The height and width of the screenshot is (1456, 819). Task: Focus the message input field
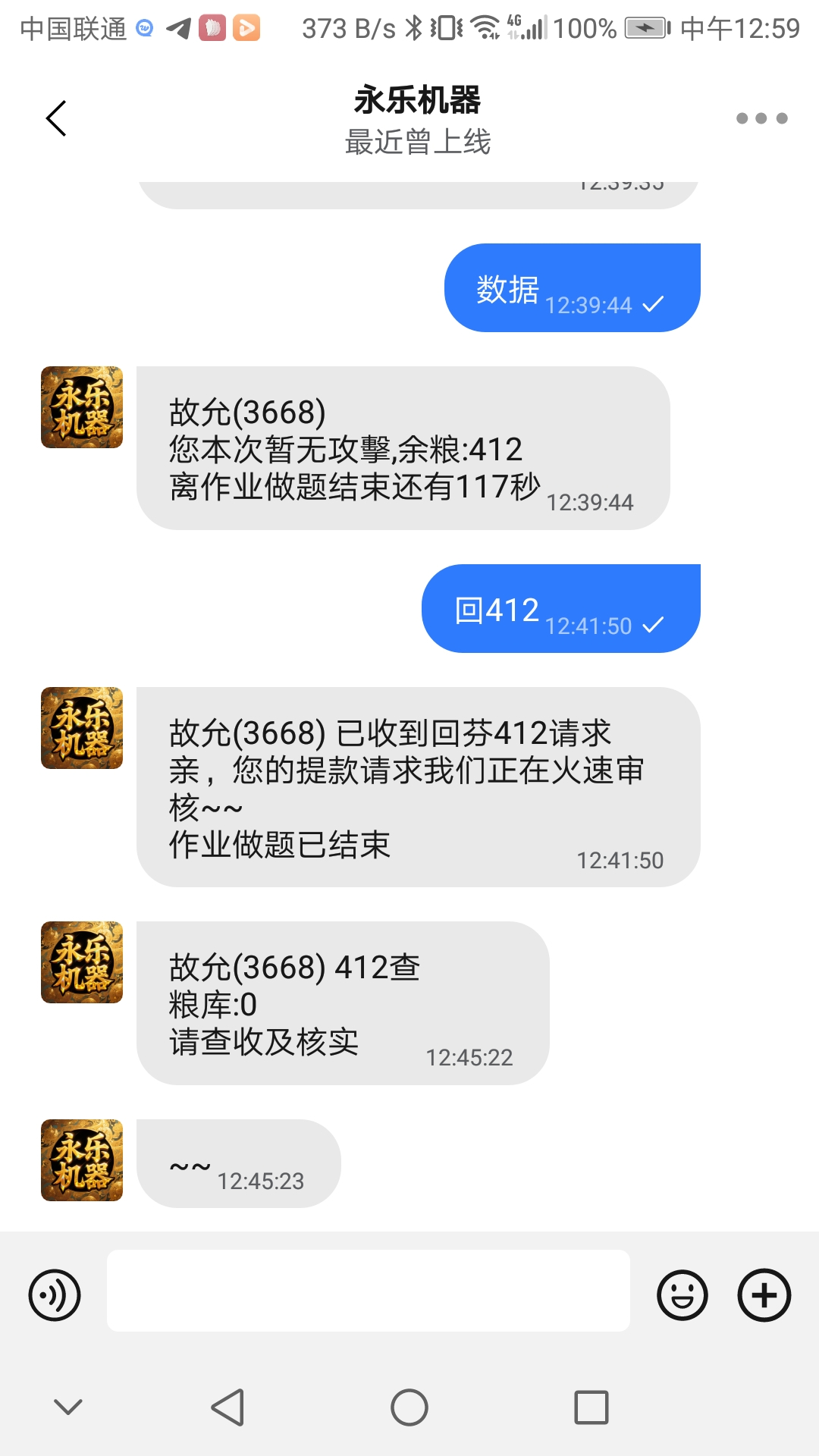click(x=369, y=1291)
